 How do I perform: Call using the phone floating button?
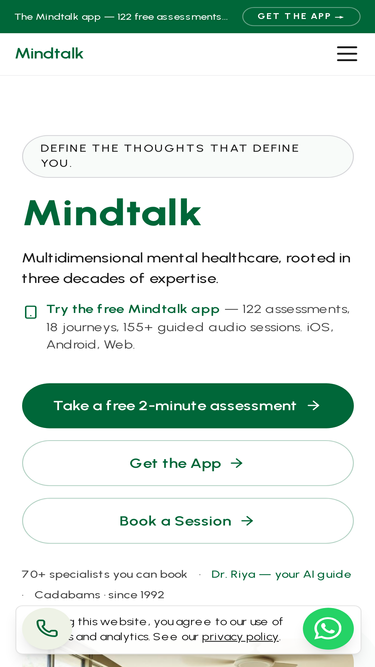point(47,628)
